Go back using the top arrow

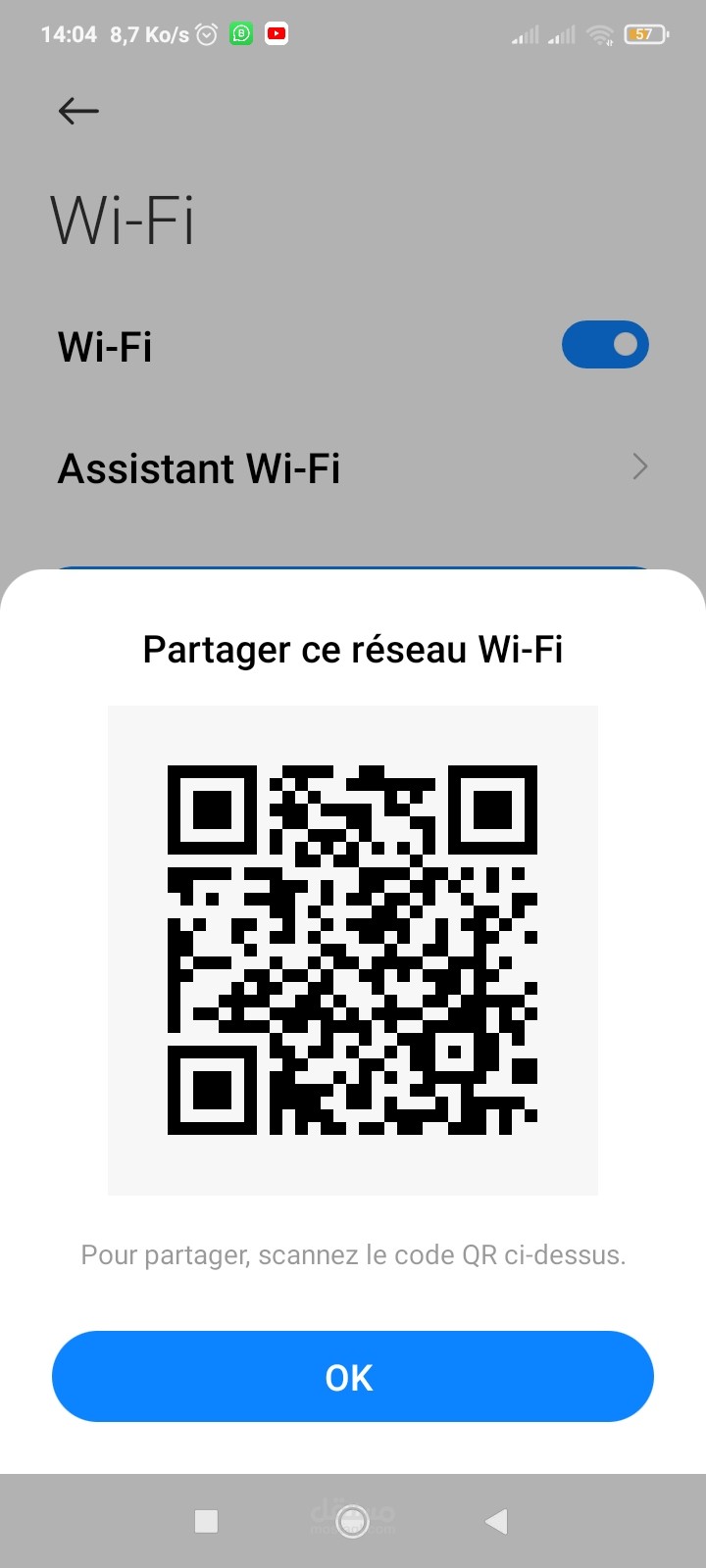point(78,111)
